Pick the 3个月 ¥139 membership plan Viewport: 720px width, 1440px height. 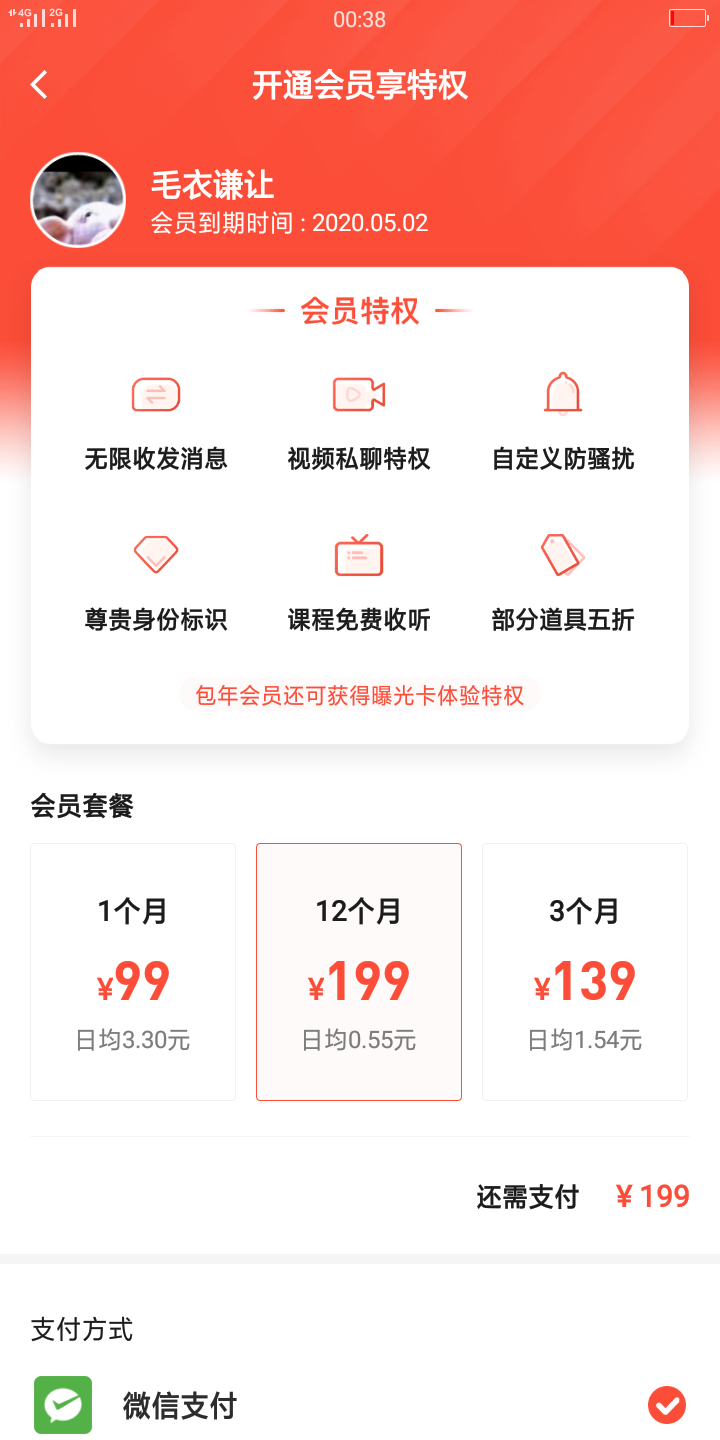tap(585, 972)
